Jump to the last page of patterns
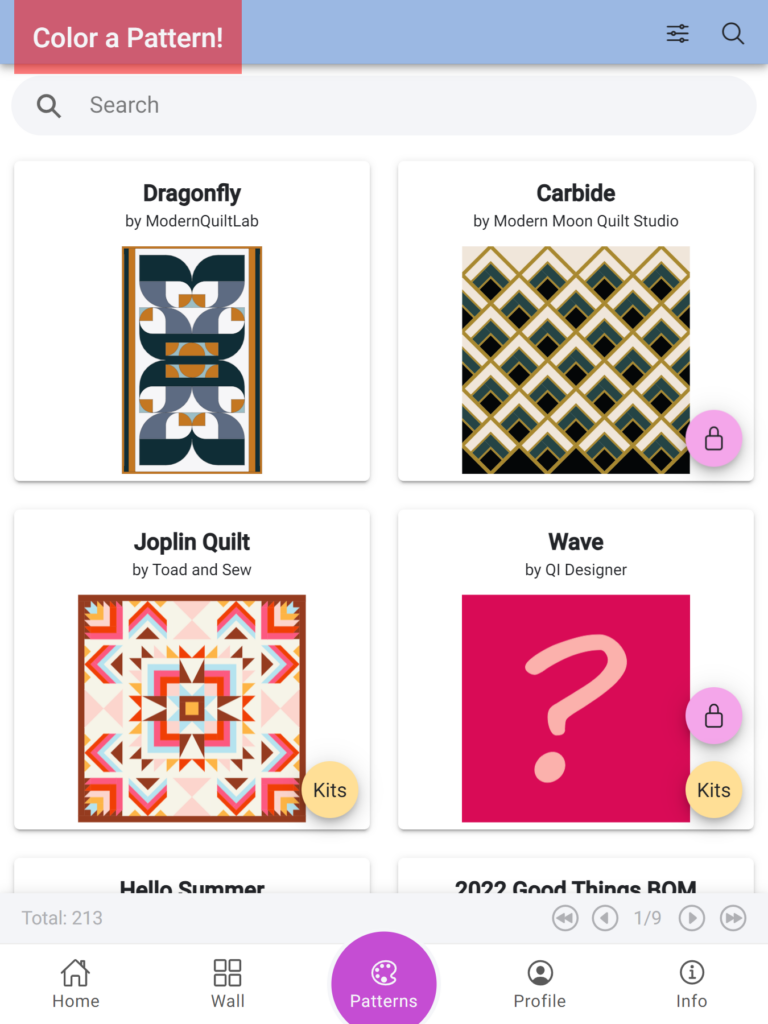 coord(734,918)
